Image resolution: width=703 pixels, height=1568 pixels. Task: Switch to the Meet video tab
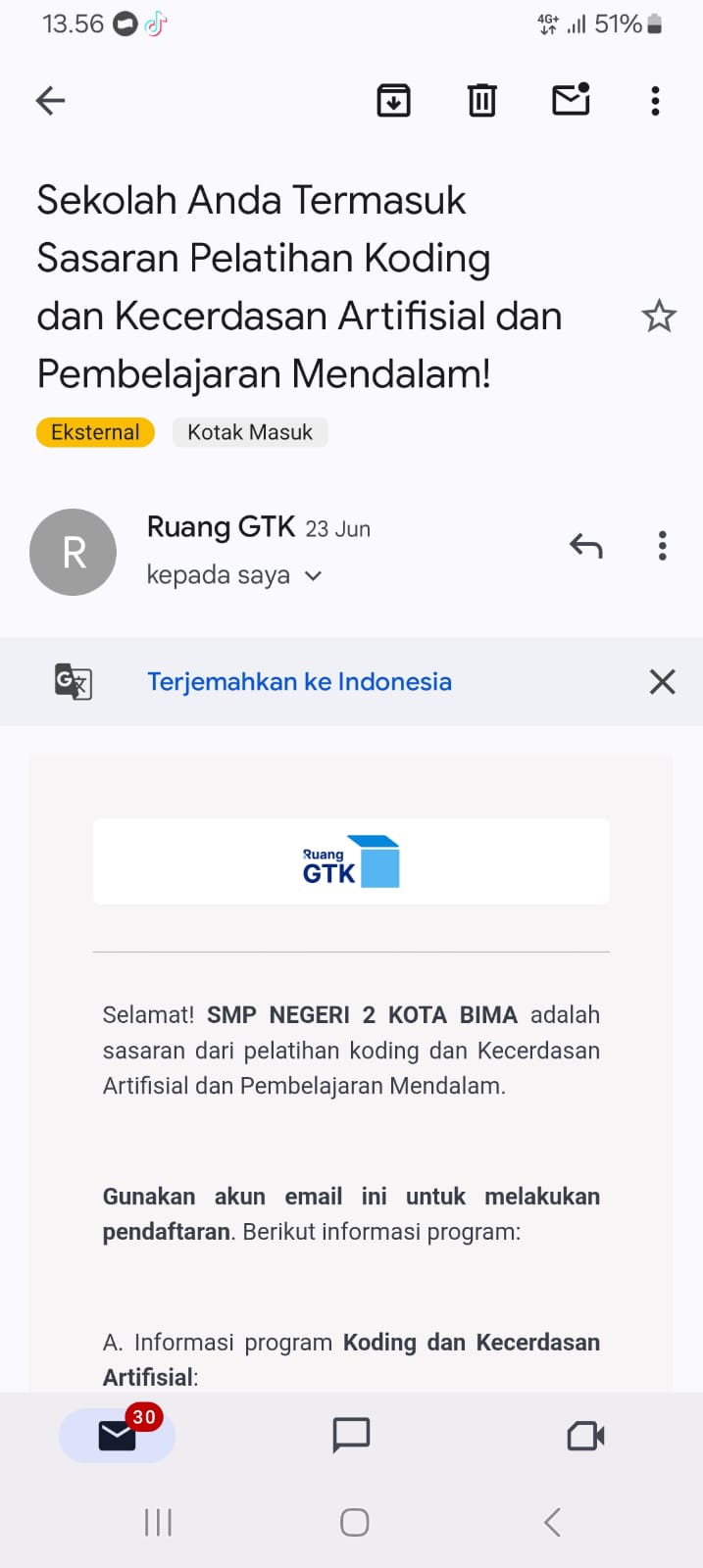[x=585, y=1436]
